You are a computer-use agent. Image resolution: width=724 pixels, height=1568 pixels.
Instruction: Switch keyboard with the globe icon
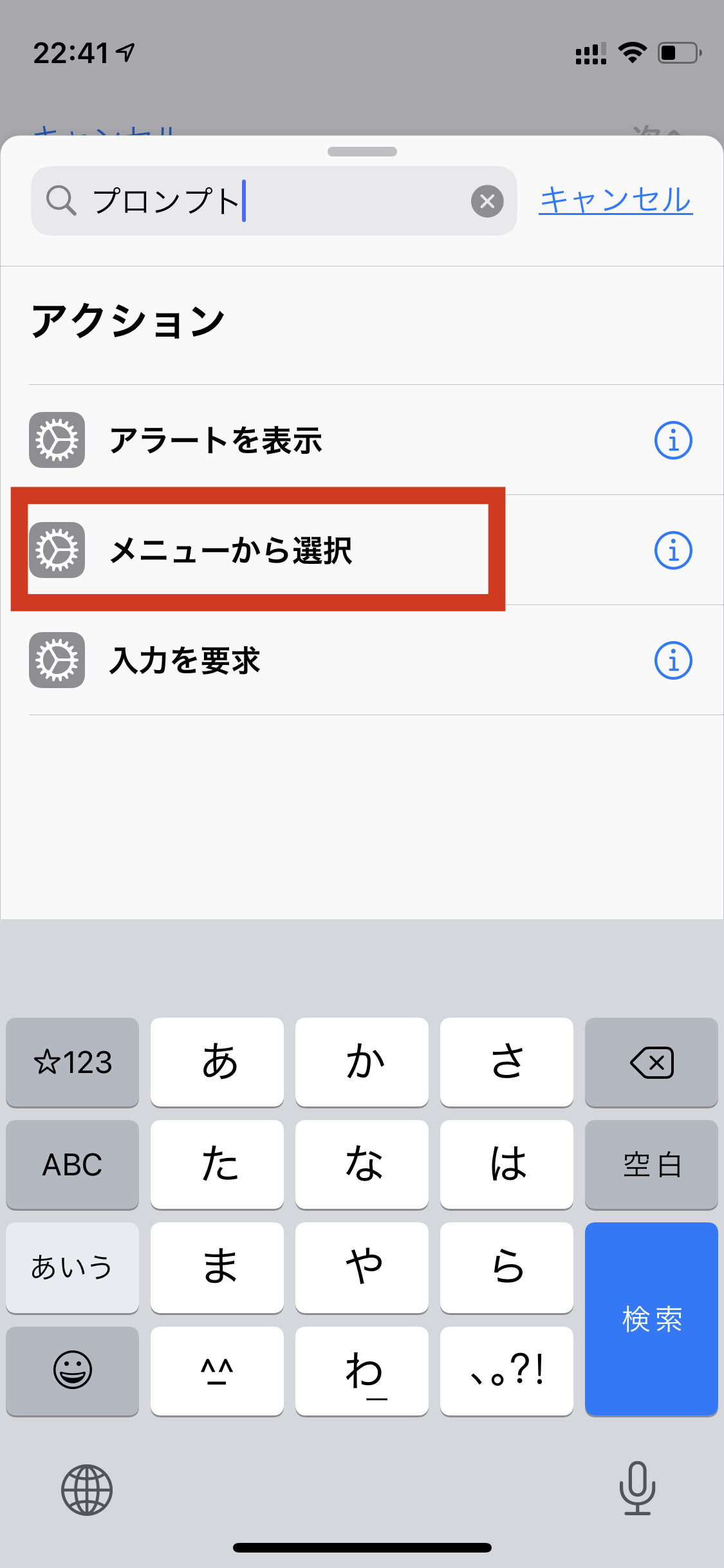(x=87, y=1489)
